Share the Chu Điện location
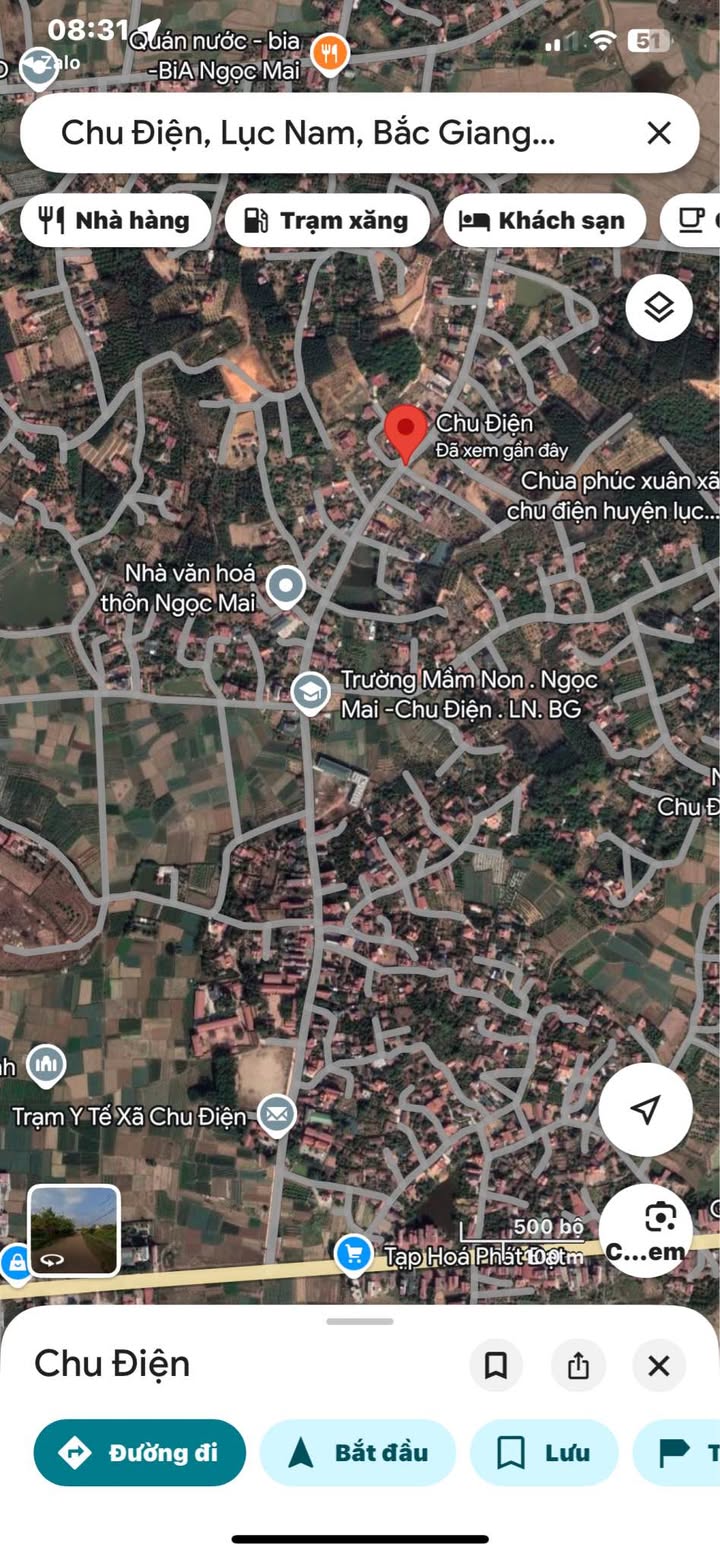Viewport: 720px width, 1557px height. click(578, 1365)
